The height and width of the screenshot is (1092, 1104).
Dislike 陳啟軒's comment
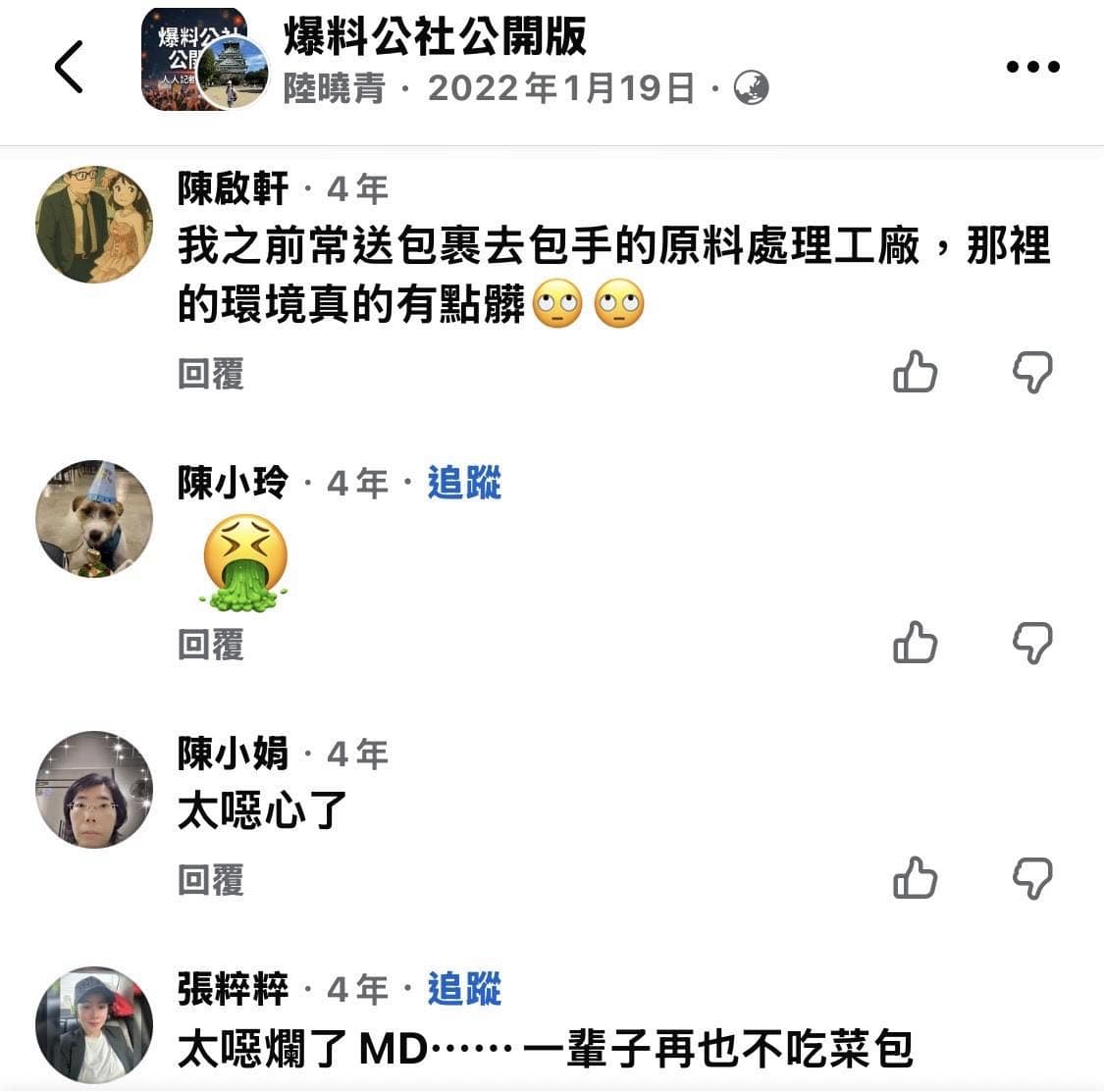pyautogui.click(x=1032, y=372)
